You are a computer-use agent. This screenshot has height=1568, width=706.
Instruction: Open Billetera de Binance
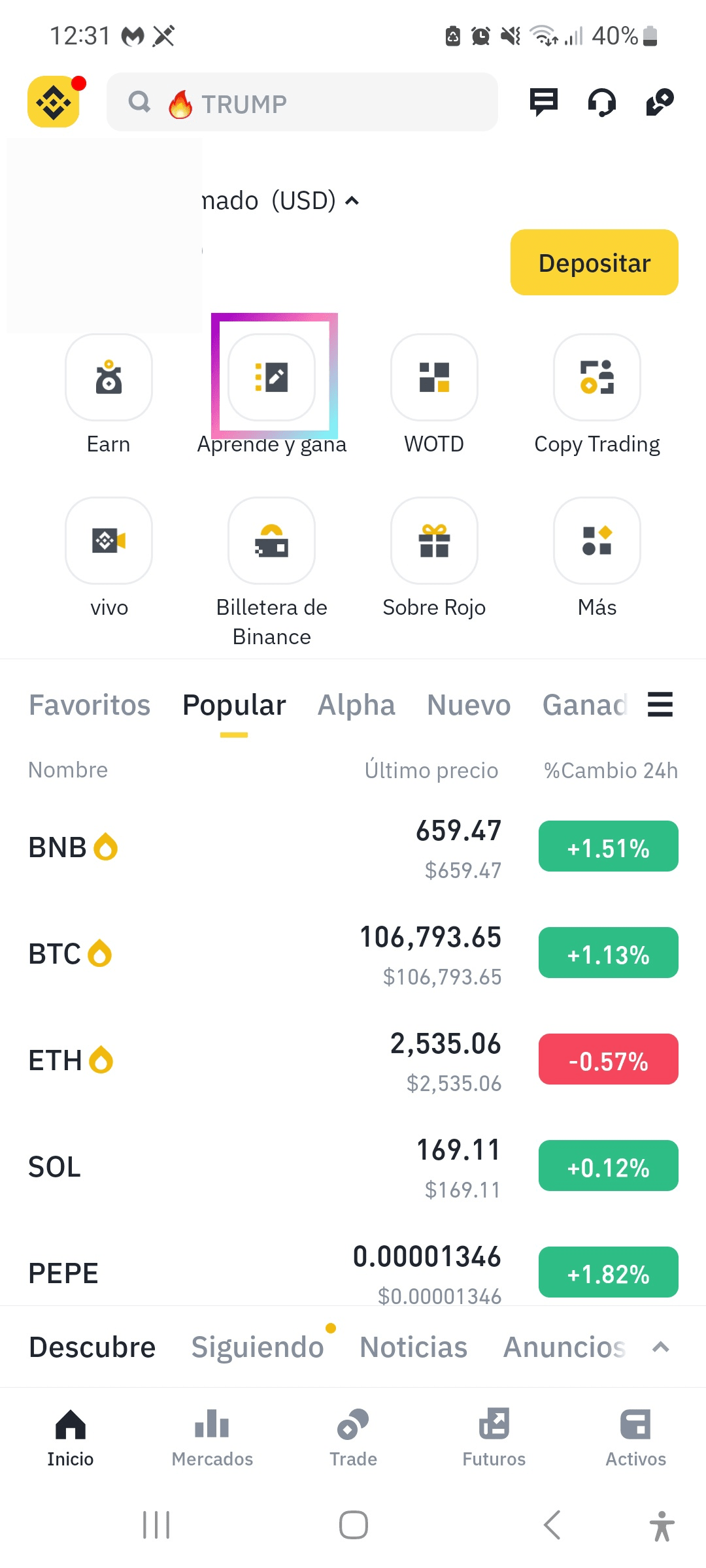272,572
